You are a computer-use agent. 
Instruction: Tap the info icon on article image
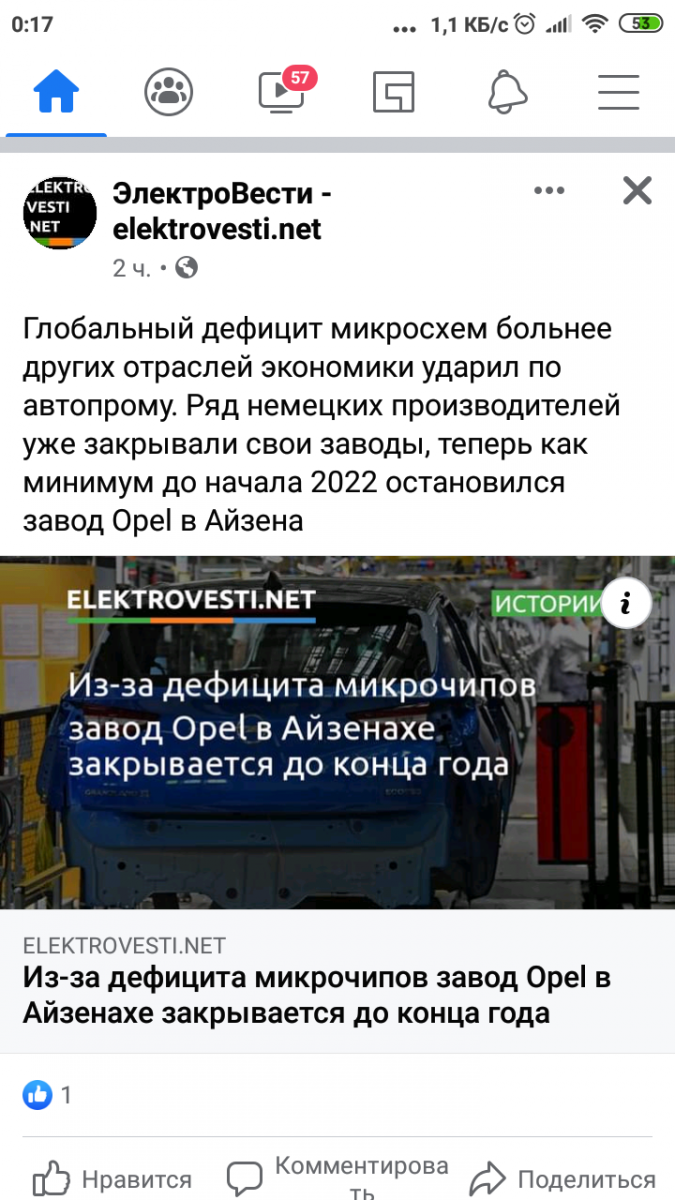(x=626, y=603)
